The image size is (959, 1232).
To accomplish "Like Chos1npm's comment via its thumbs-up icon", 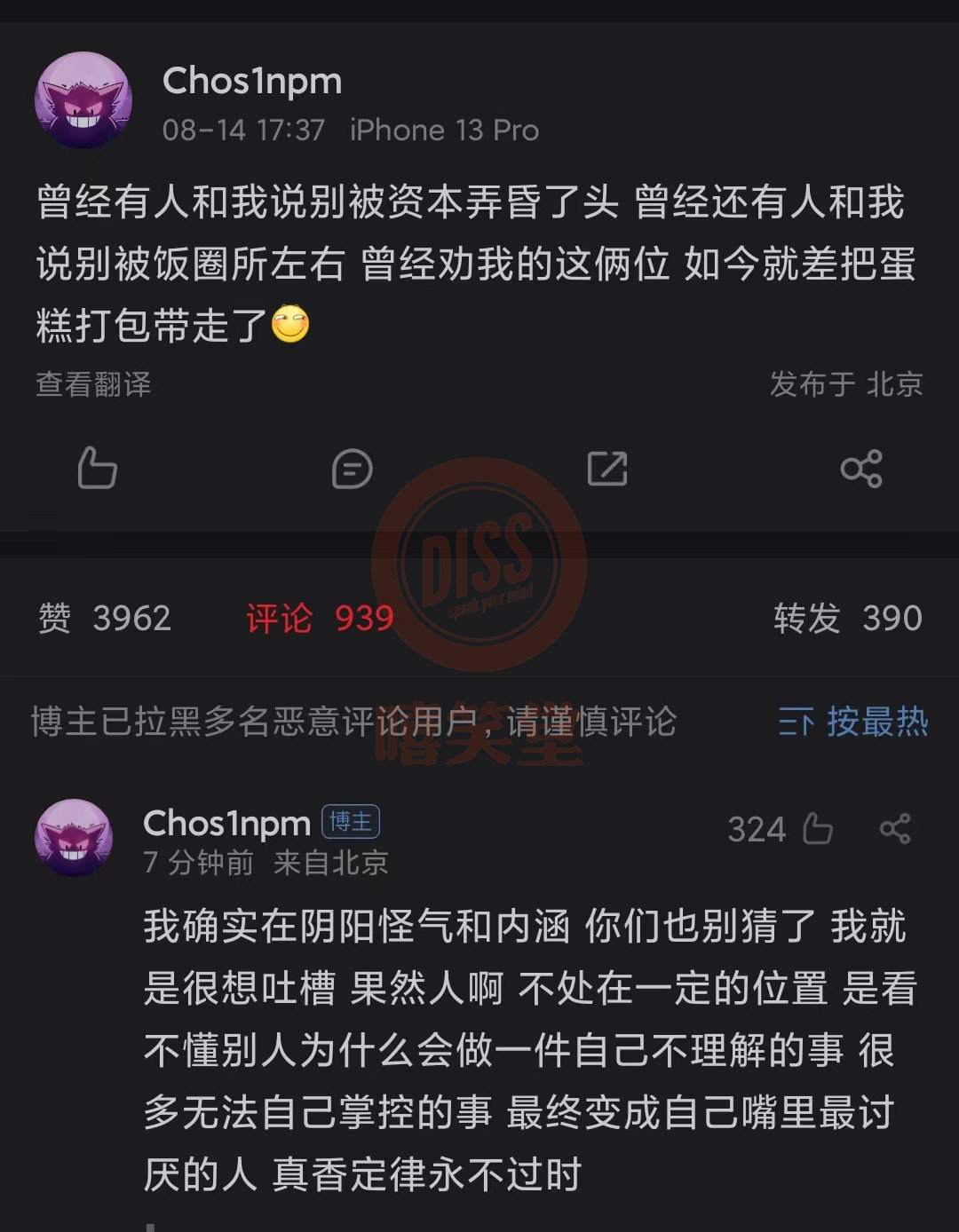I will coord(818,828).
